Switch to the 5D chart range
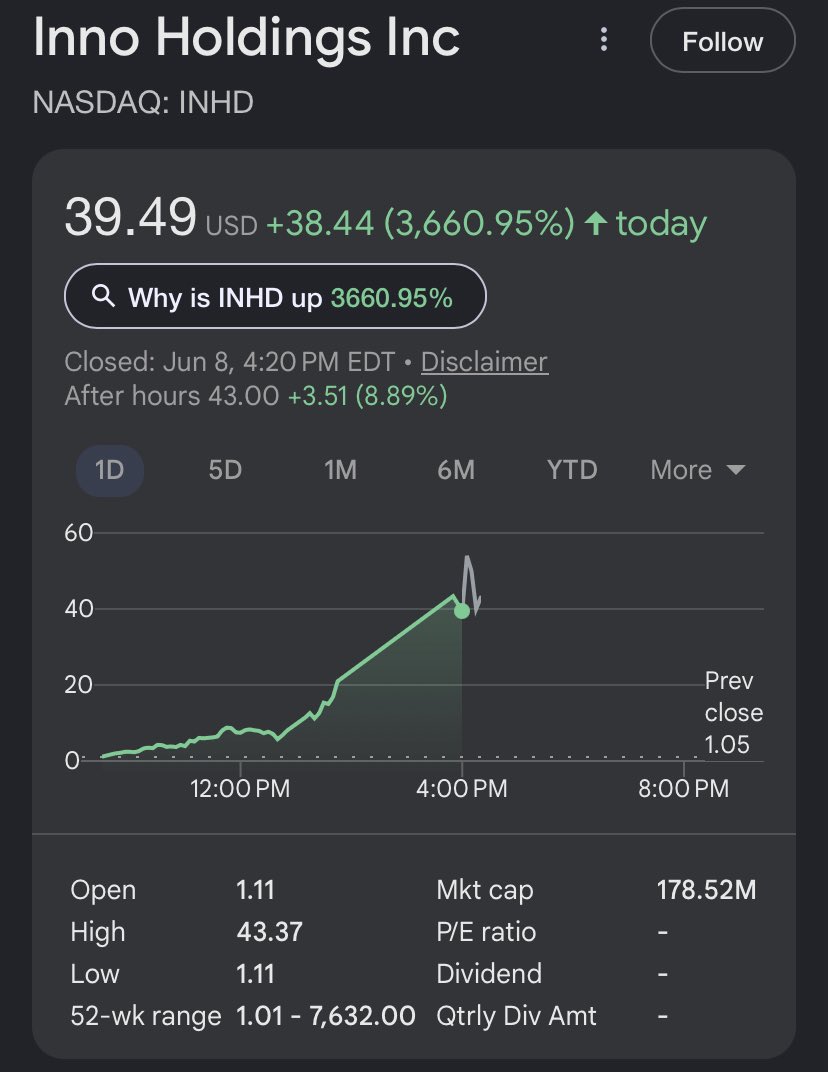This screenshot has width=828, height=1072. (x=225, y=470)
